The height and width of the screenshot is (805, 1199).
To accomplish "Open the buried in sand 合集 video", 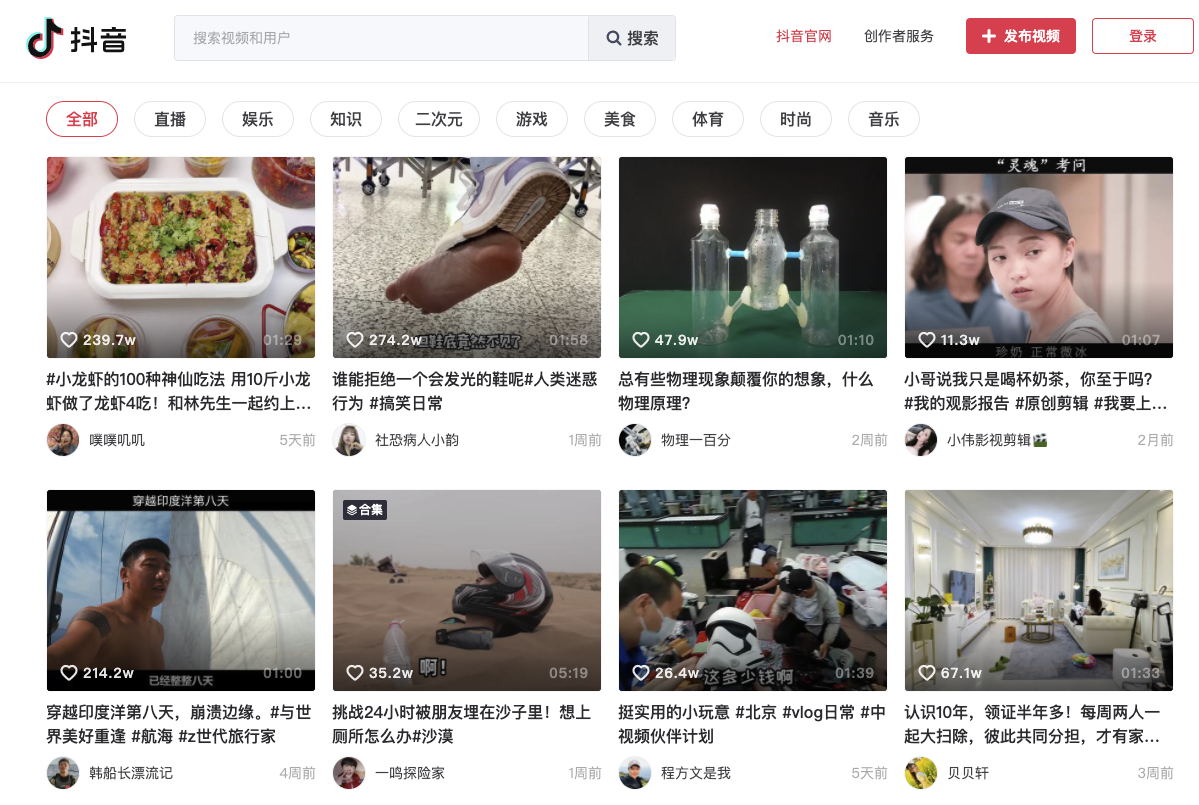I will 466,590.
